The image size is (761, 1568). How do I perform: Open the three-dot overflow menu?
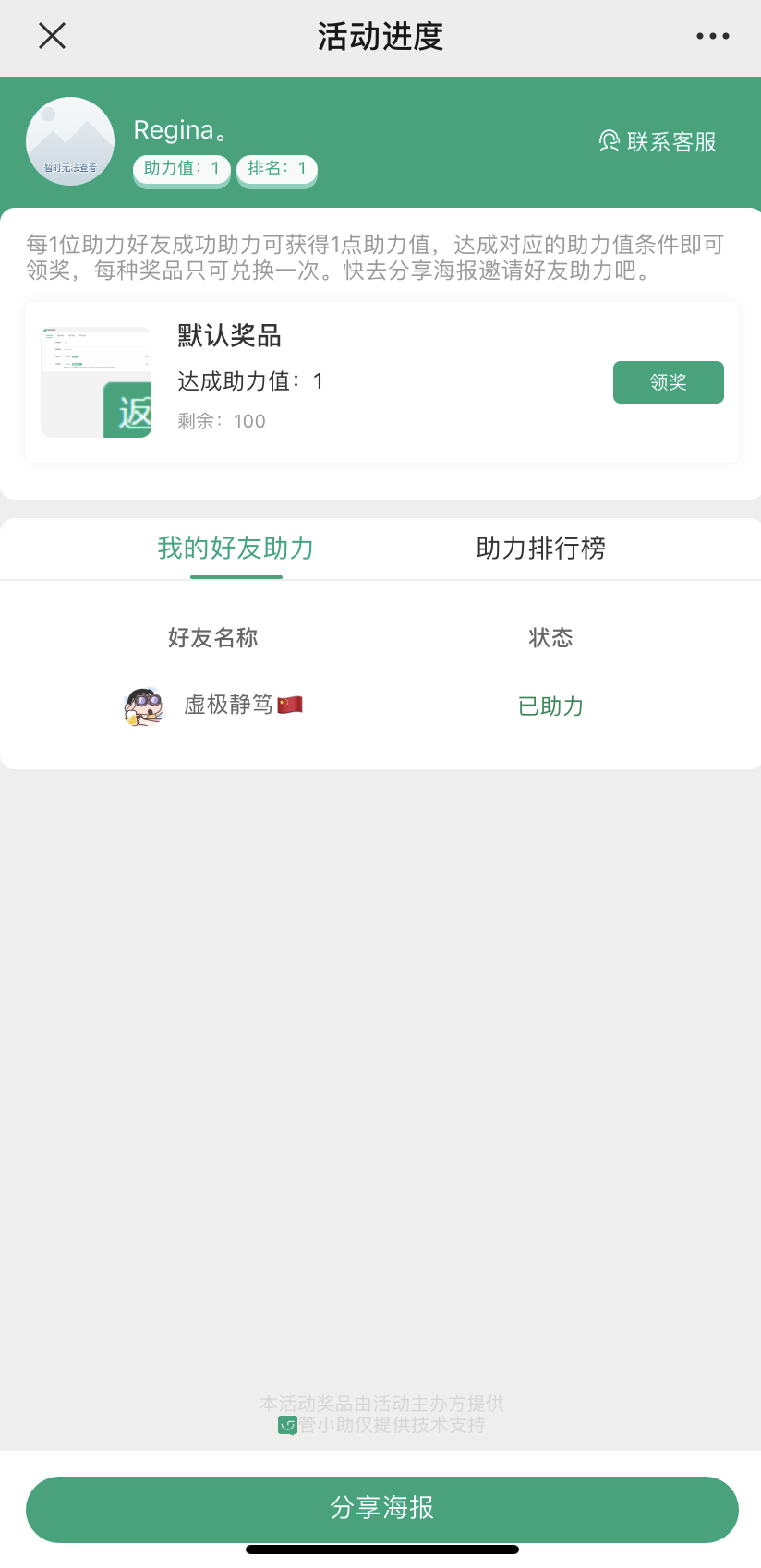tap(712, 36)
